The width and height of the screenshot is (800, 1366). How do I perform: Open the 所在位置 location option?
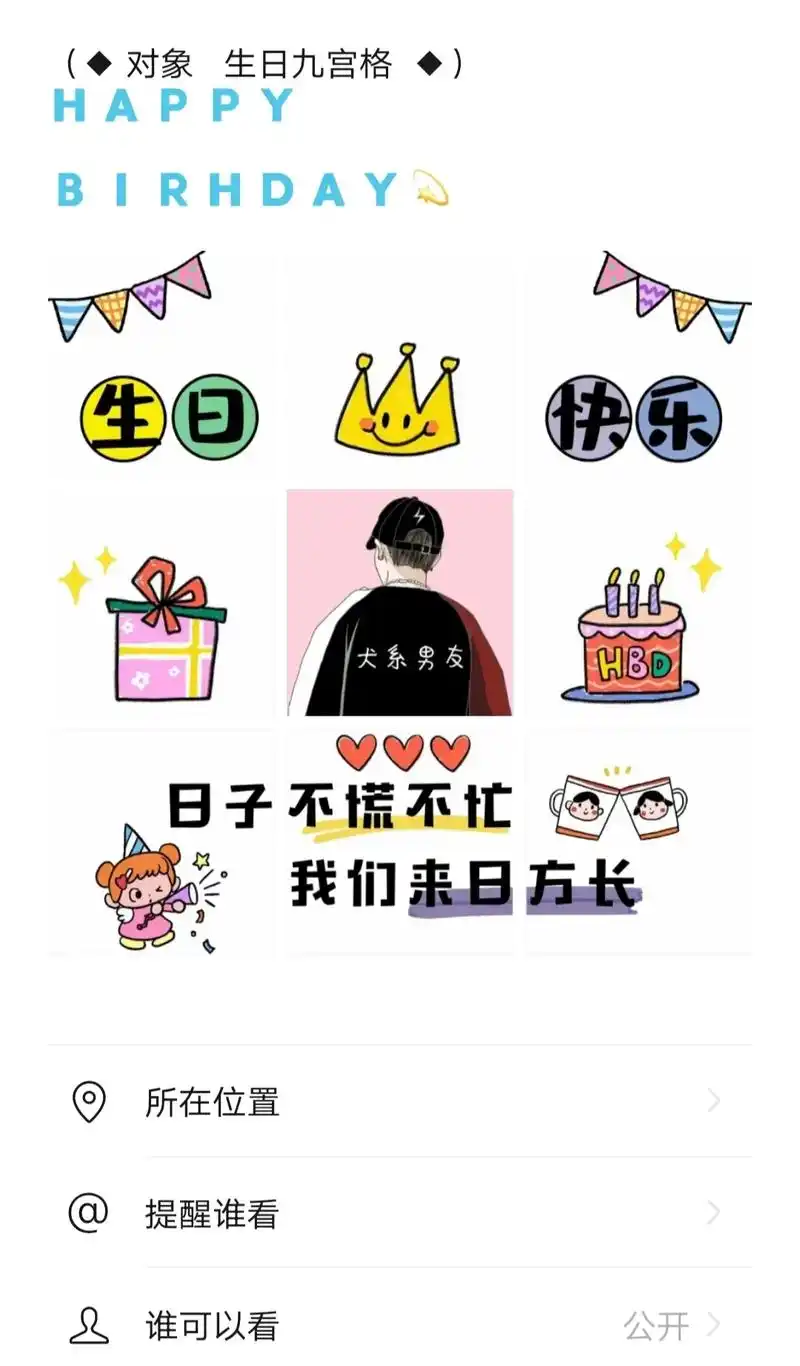click(210, 1103)
